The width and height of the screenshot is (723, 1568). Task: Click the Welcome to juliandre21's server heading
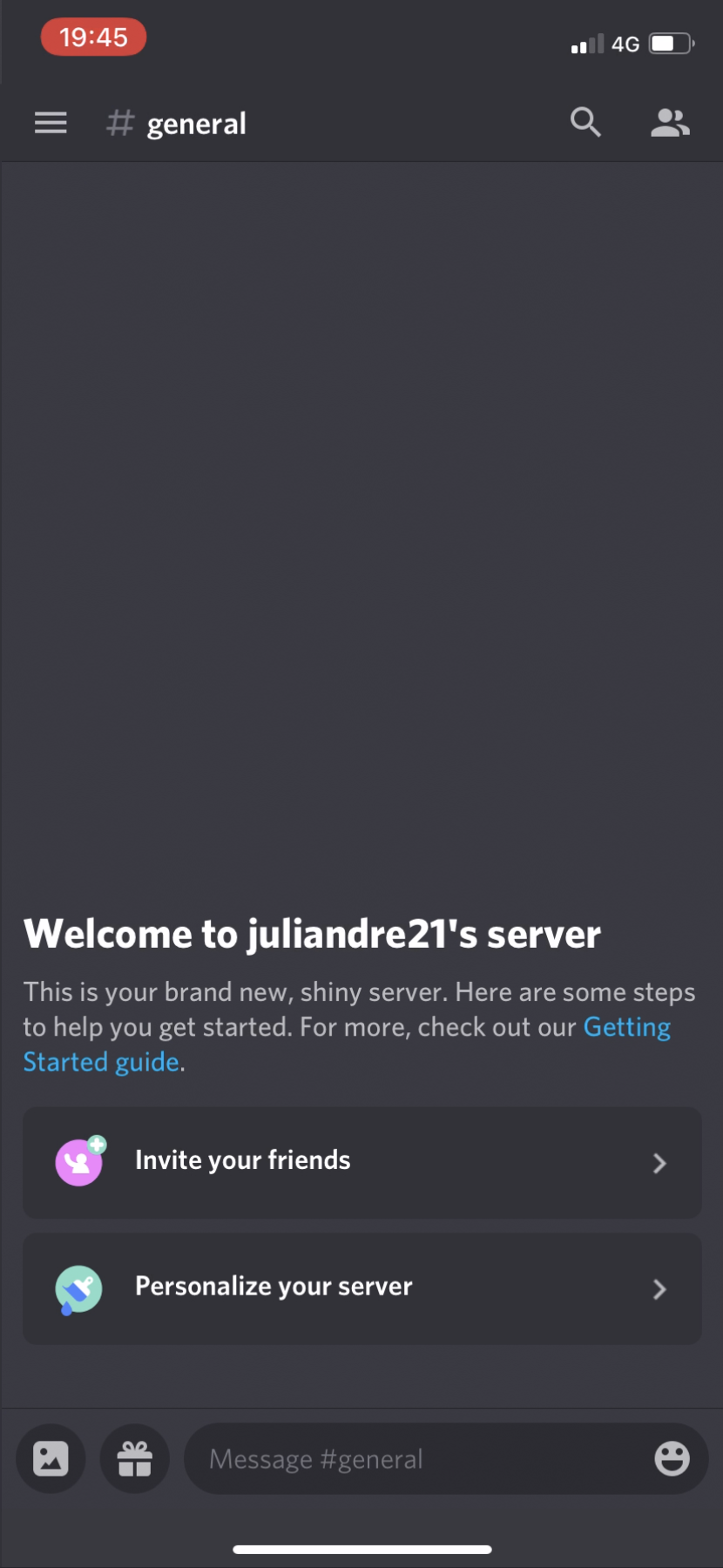tap(312, 932)
